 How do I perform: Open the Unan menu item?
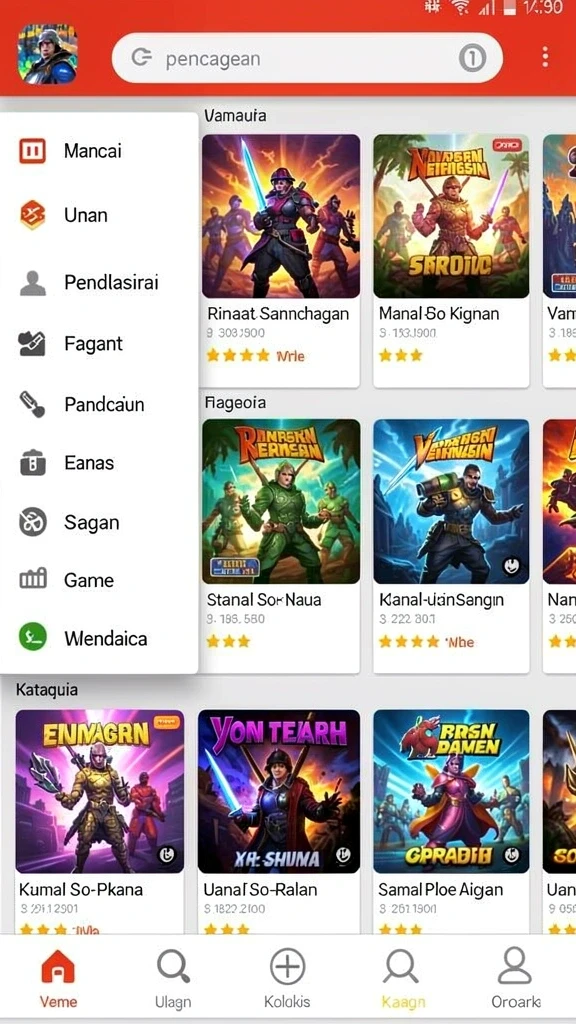click(99, 215)
